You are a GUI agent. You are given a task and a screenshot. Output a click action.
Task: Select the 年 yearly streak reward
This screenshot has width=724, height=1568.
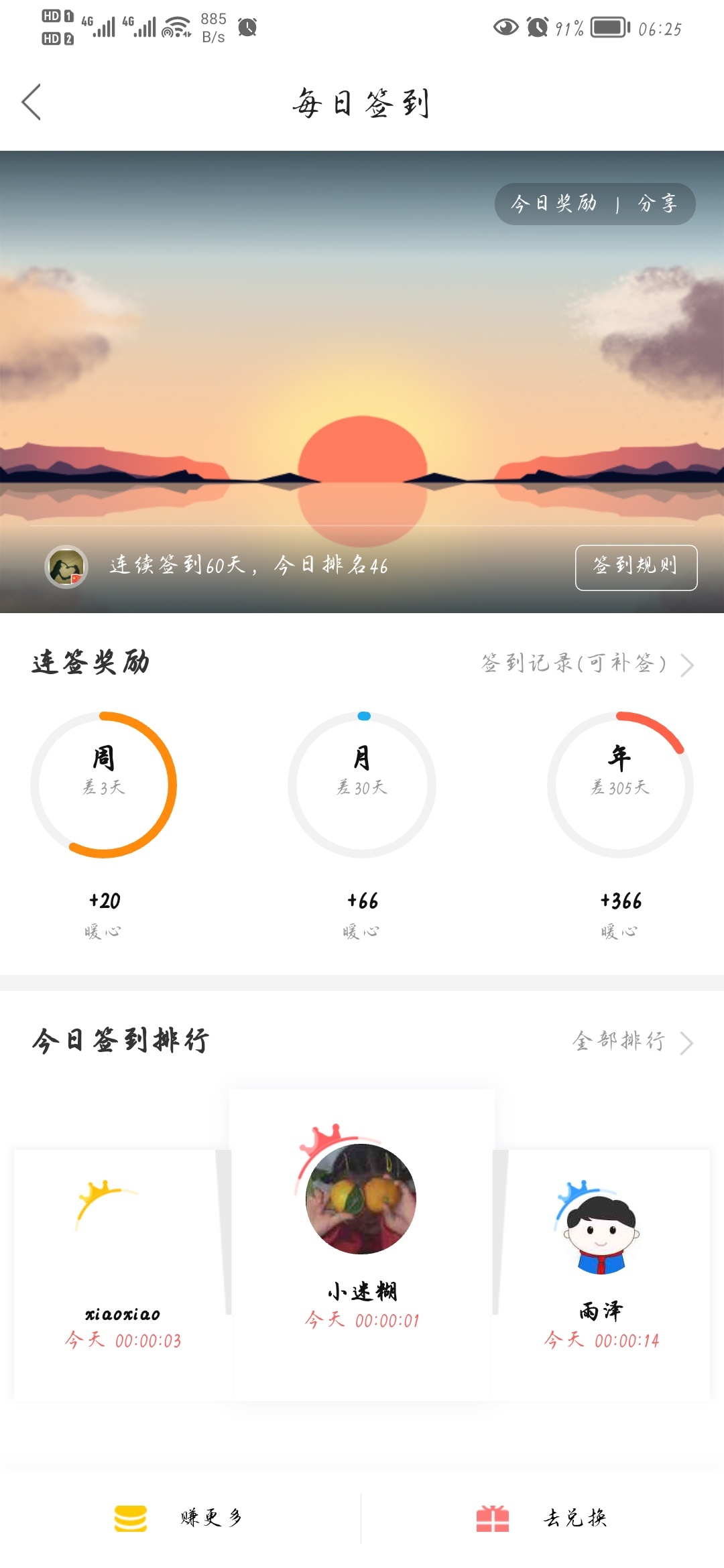coord(620,785)
